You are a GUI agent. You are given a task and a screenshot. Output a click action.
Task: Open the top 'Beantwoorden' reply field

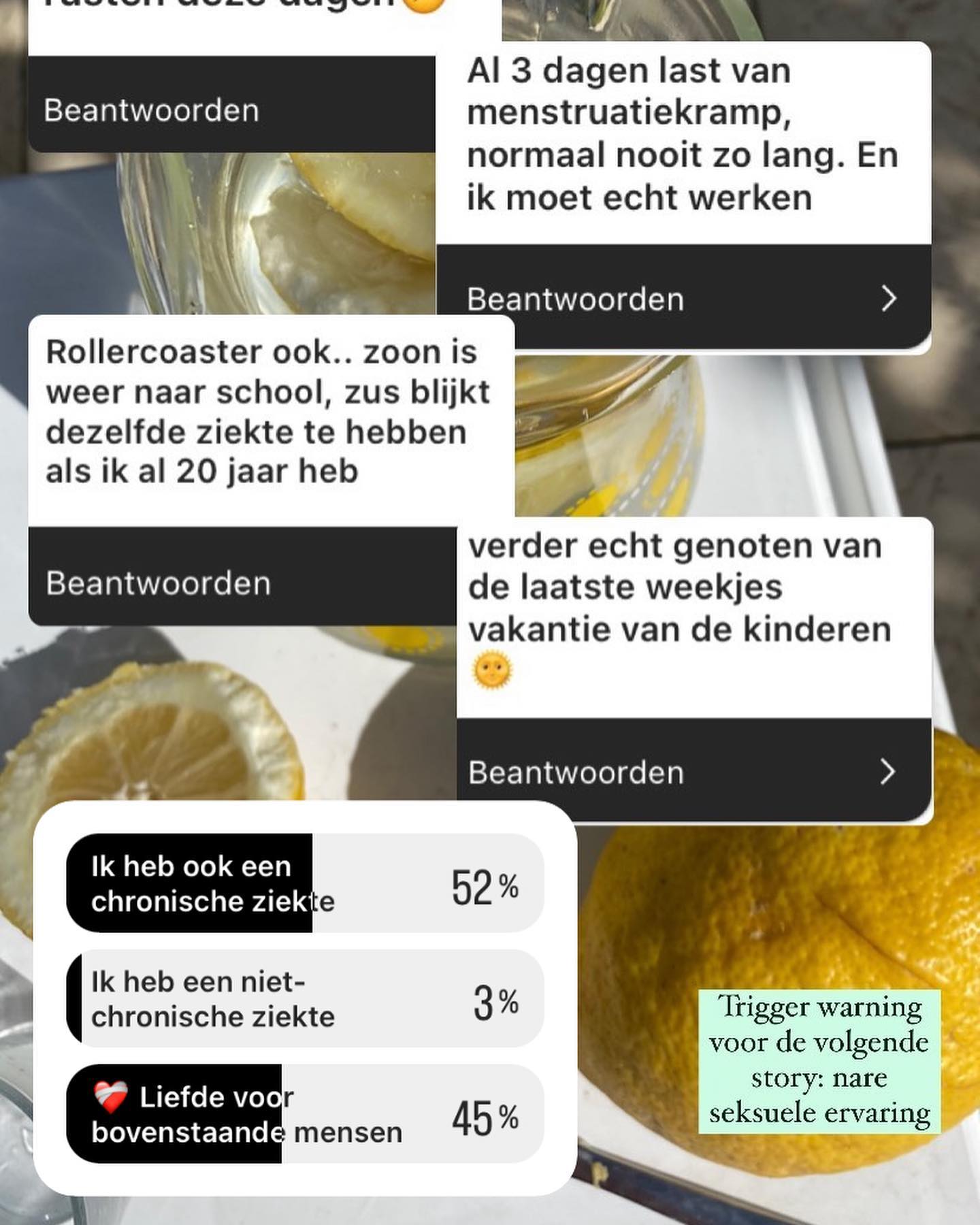150,109
